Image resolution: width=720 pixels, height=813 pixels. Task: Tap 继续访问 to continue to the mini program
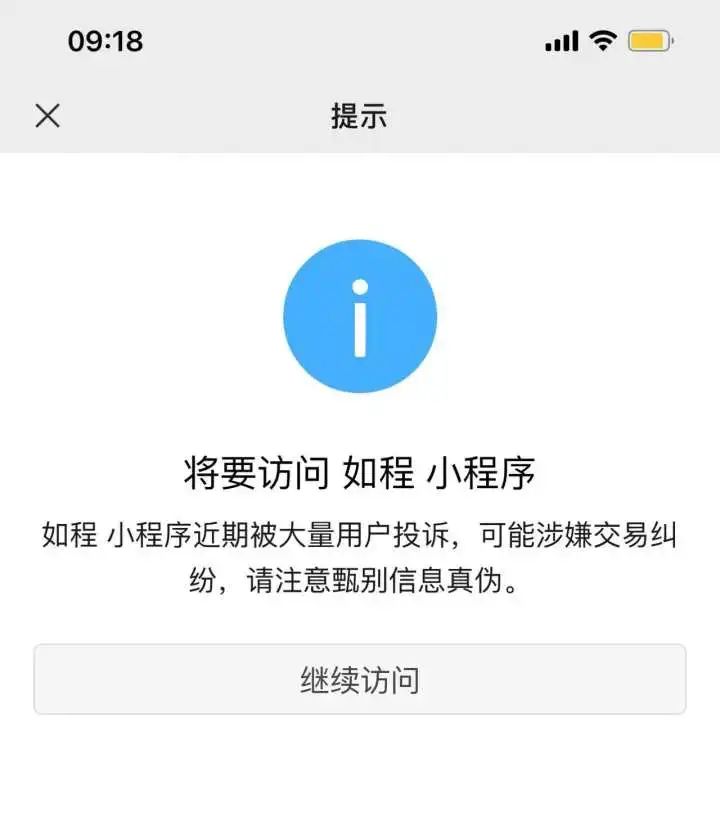[x=360, y=680]
